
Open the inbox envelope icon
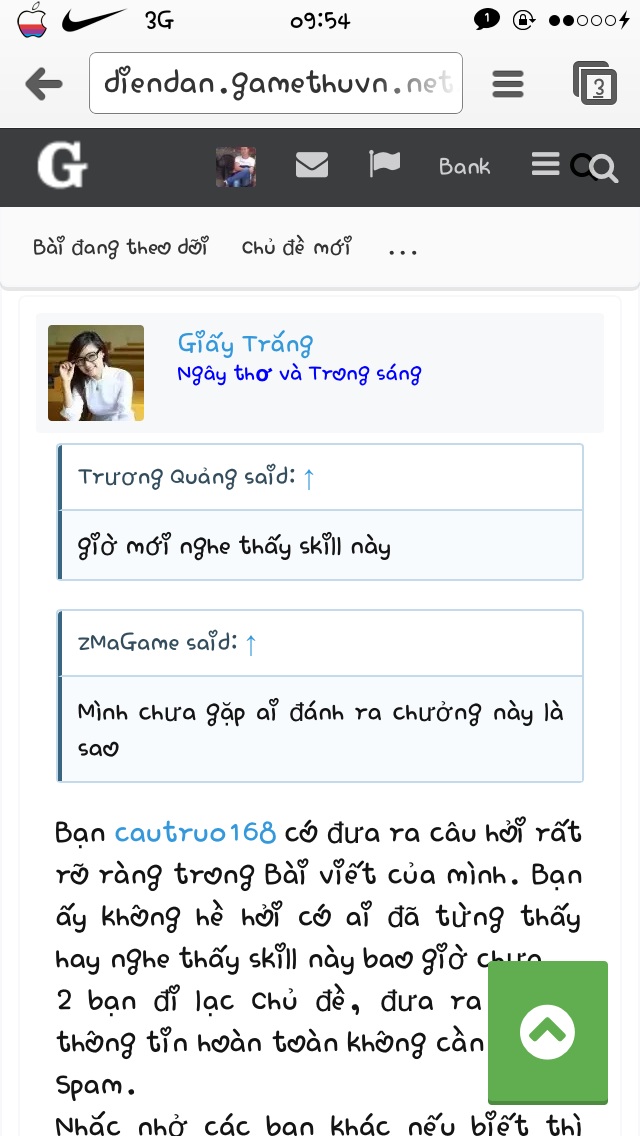[312, 165]
